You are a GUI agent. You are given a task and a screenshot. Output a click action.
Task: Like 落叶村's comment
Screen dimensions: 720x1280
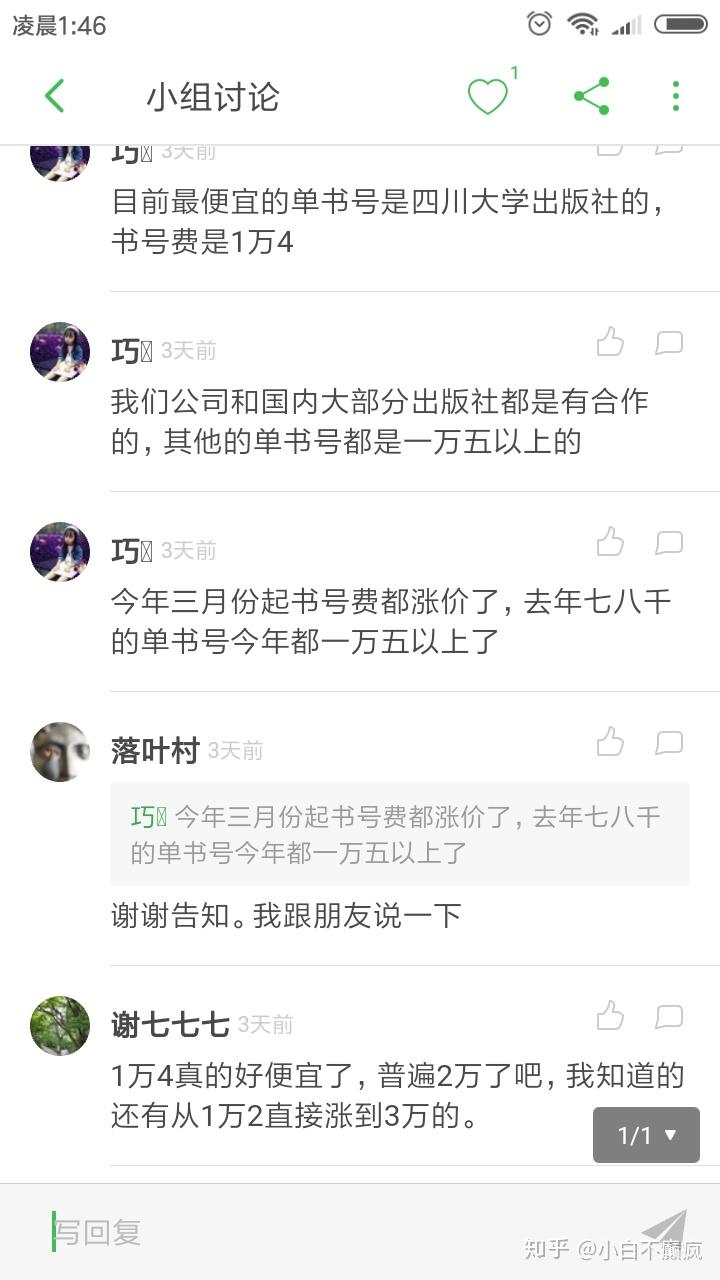tap(610, 743)
